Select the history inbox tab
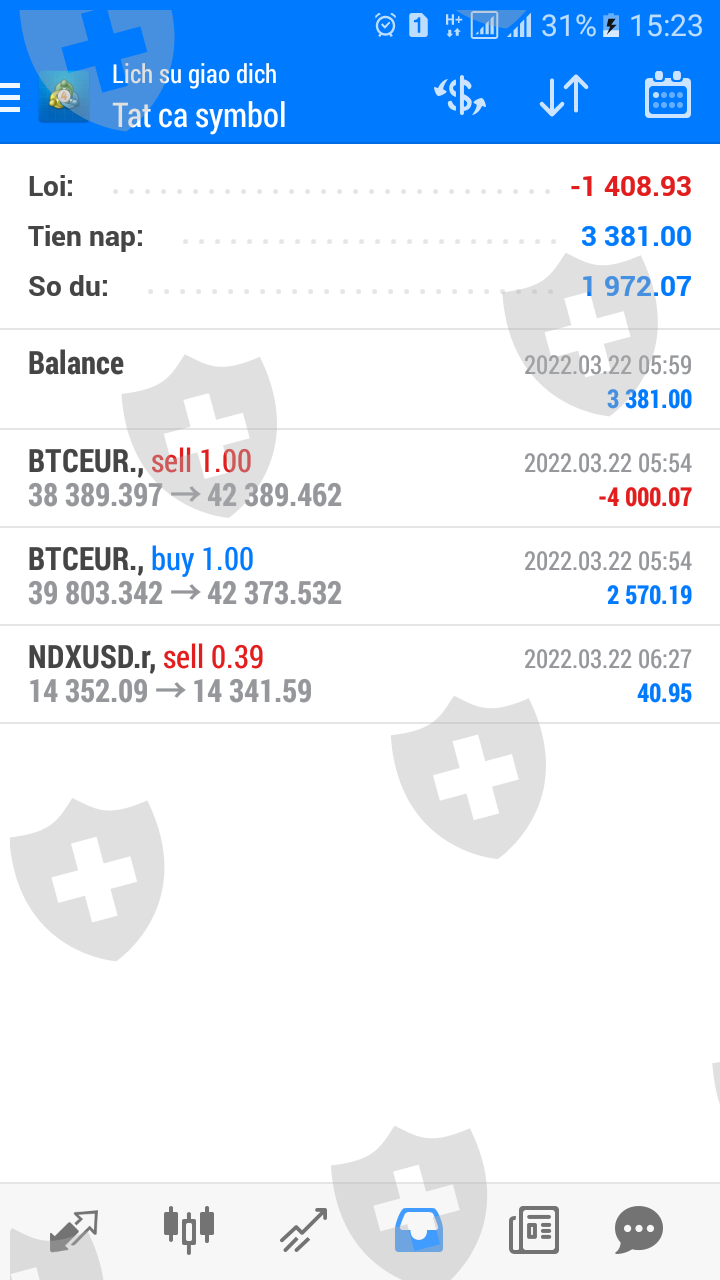The width and height of the screenshot is (720, 1280). click(x=419, y=1230)
